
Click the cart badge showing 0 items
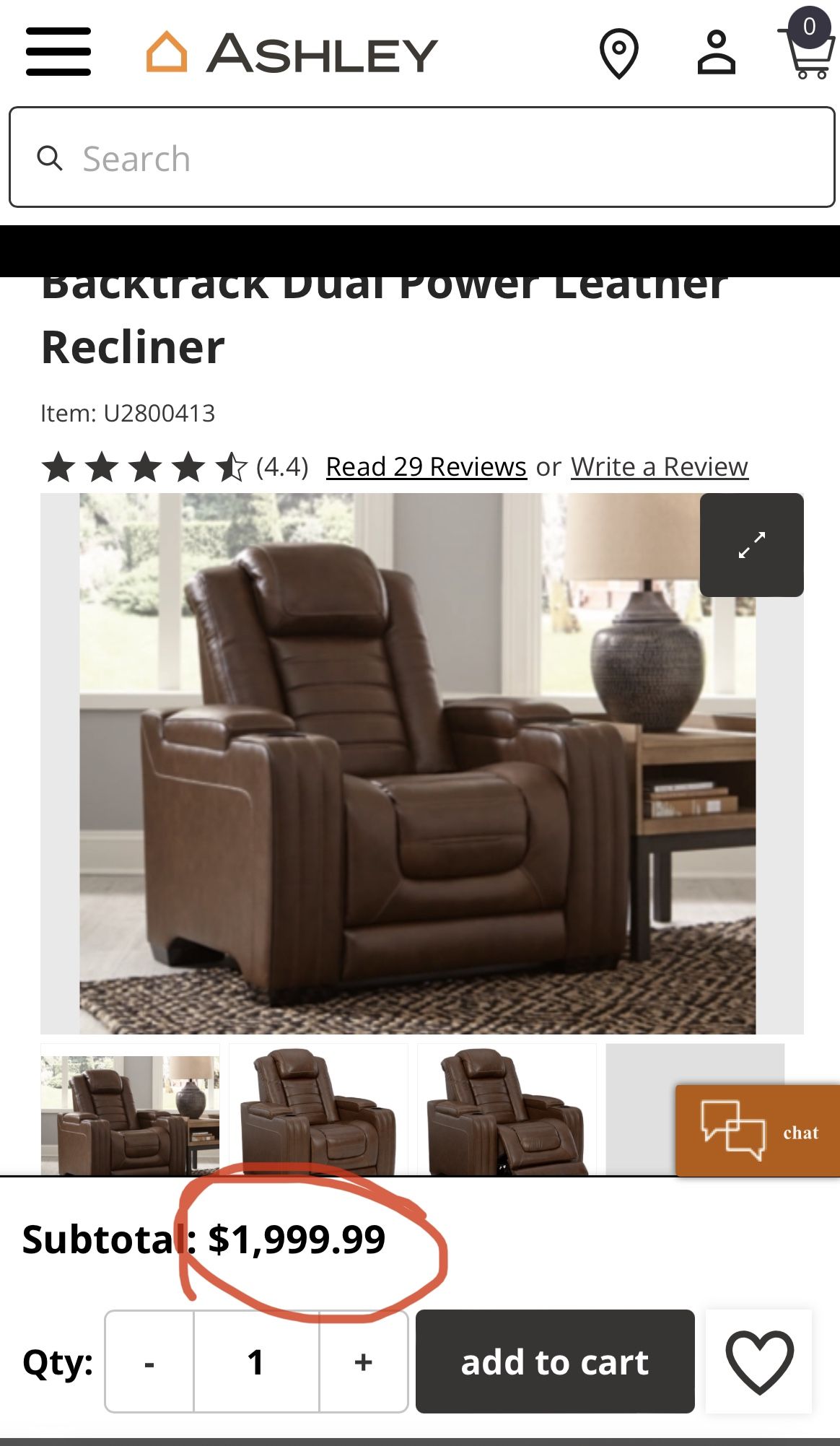click(810, 25)
